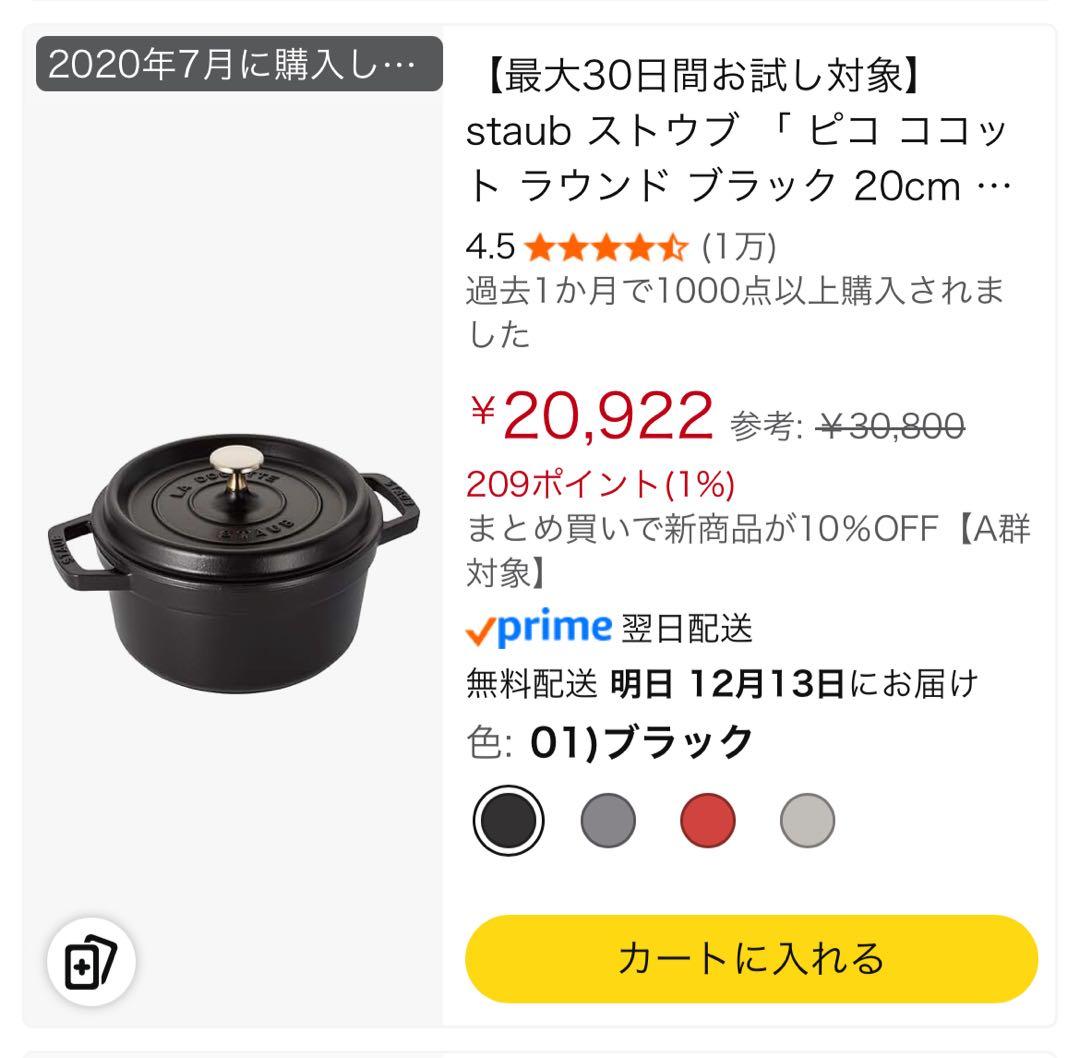
Task: Tap the compare-cards icon on the image
Action: pyautogui.click(x=91, y=963)
